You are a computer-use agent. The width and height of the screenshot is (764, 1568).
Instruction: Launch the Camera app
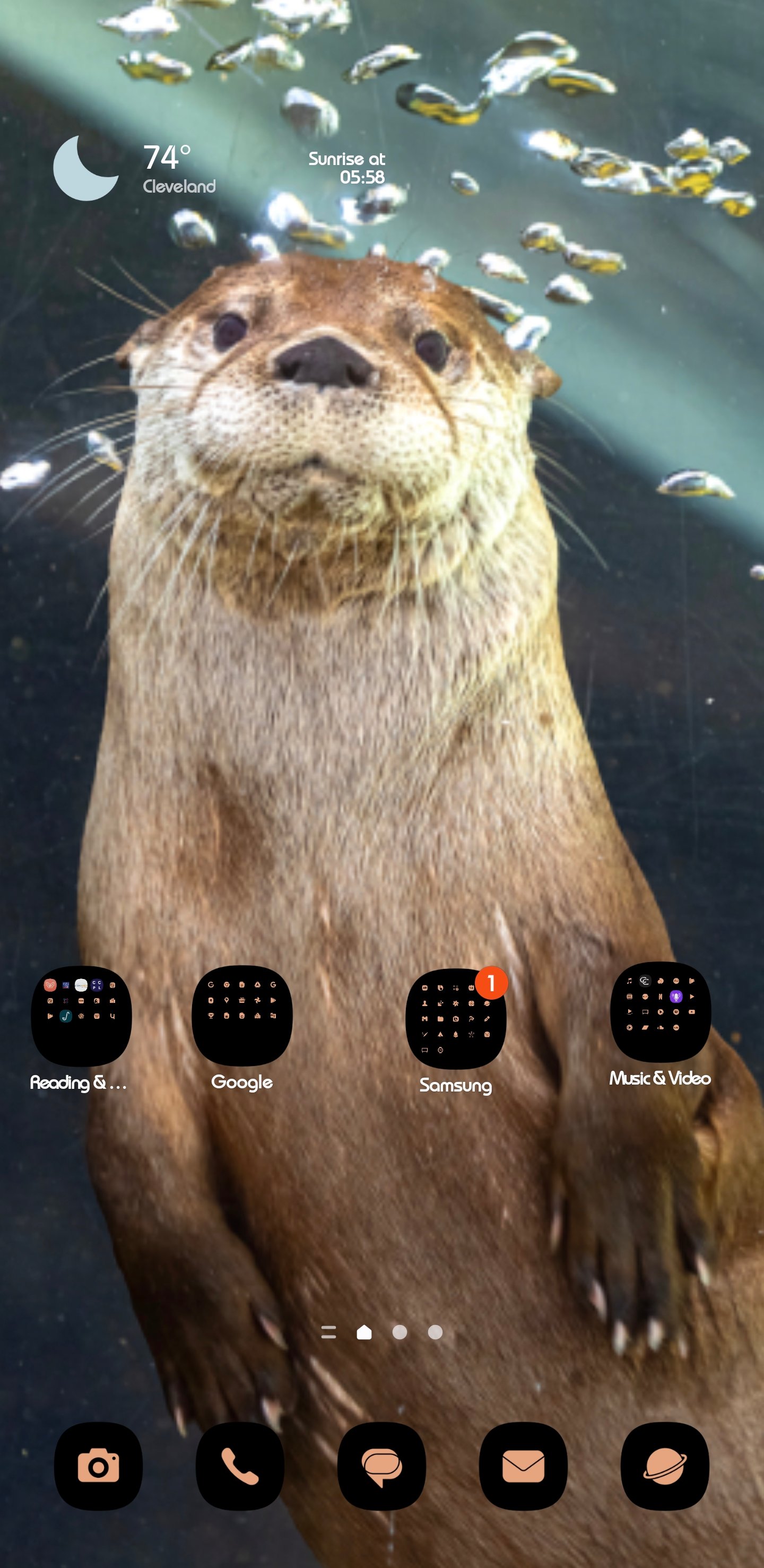pos(99,1466)
